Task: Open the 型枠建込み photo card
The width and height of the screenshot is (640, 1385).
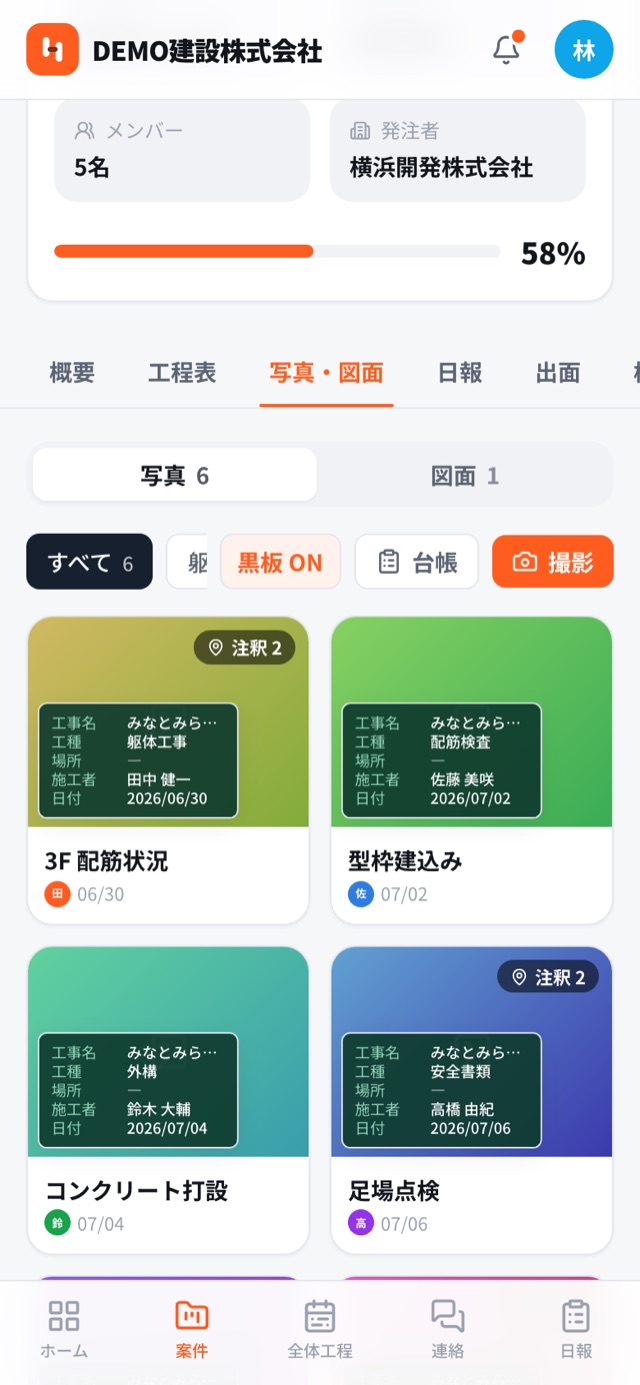Action: (472, 769)
